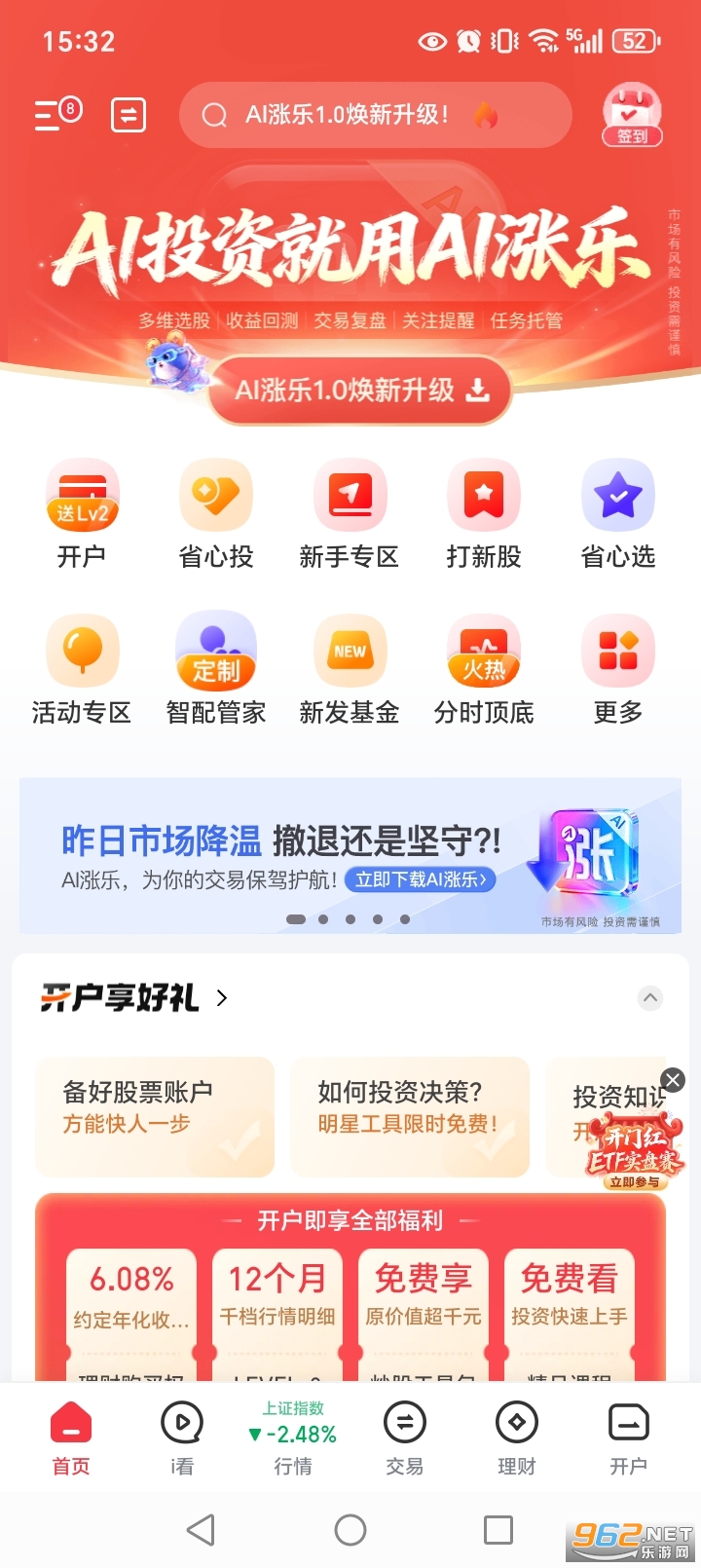Download via AI涨乐1.0焕新升级 button
This screenshot has width=701, height=1568.
click(358, 392)
